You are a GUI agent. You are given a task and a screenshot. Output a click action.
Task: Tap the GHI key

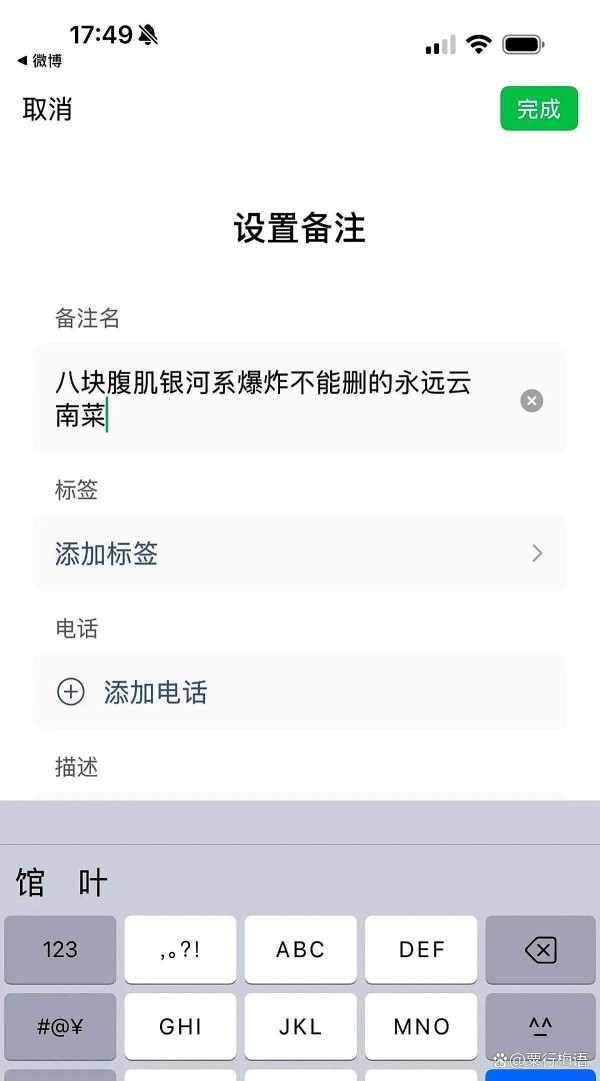[180, 1026]
